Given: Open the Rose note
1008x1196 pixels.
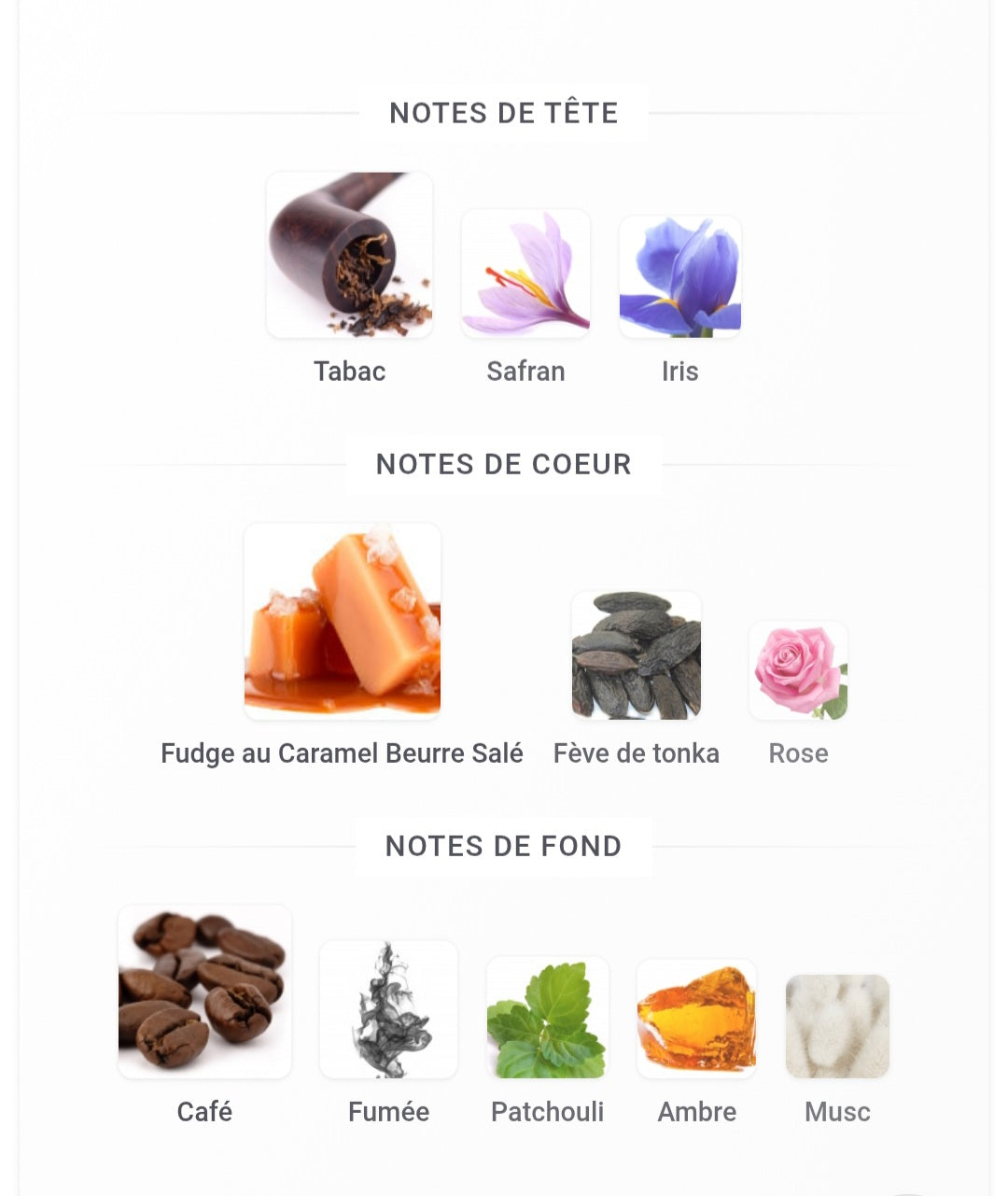Looking at the screenshot, I should 798,671.
